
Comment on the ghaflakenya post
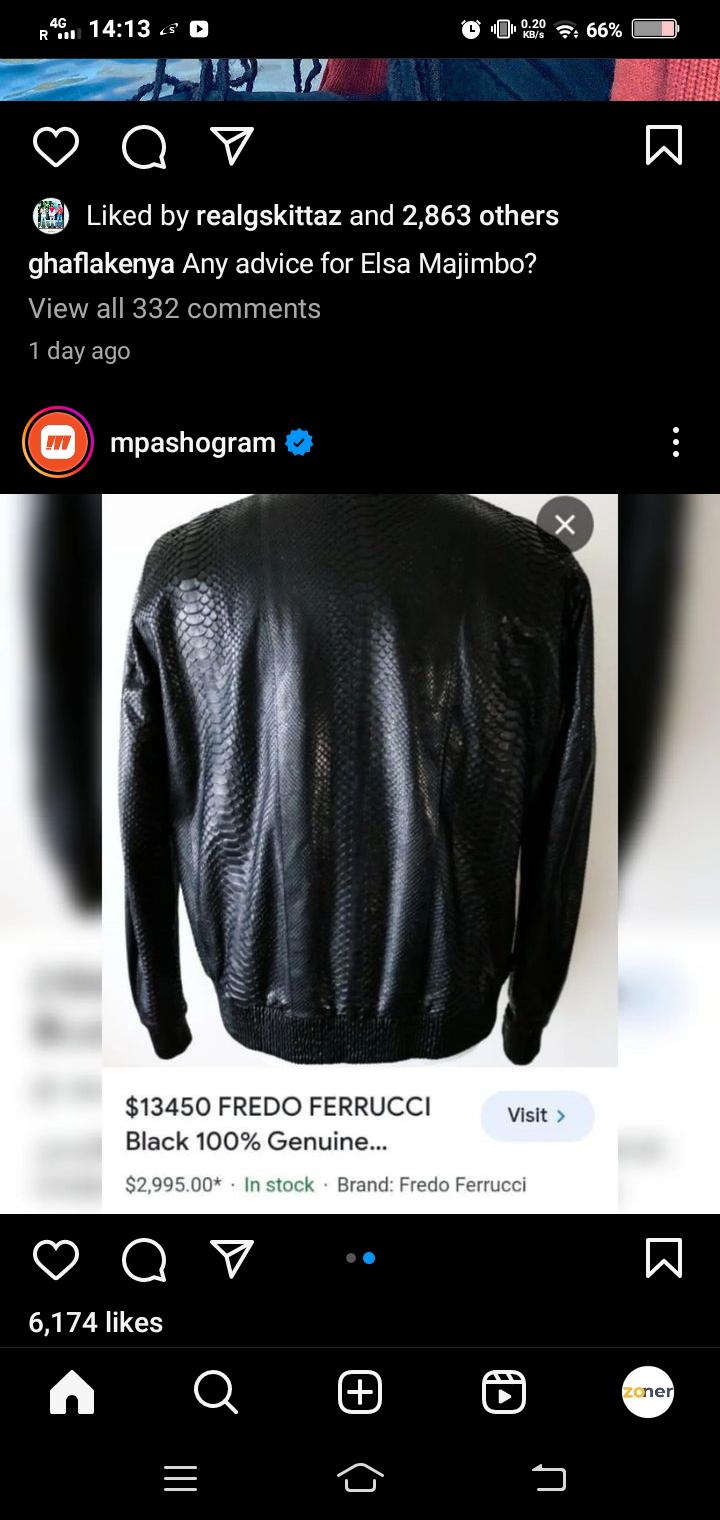(144, 148)
